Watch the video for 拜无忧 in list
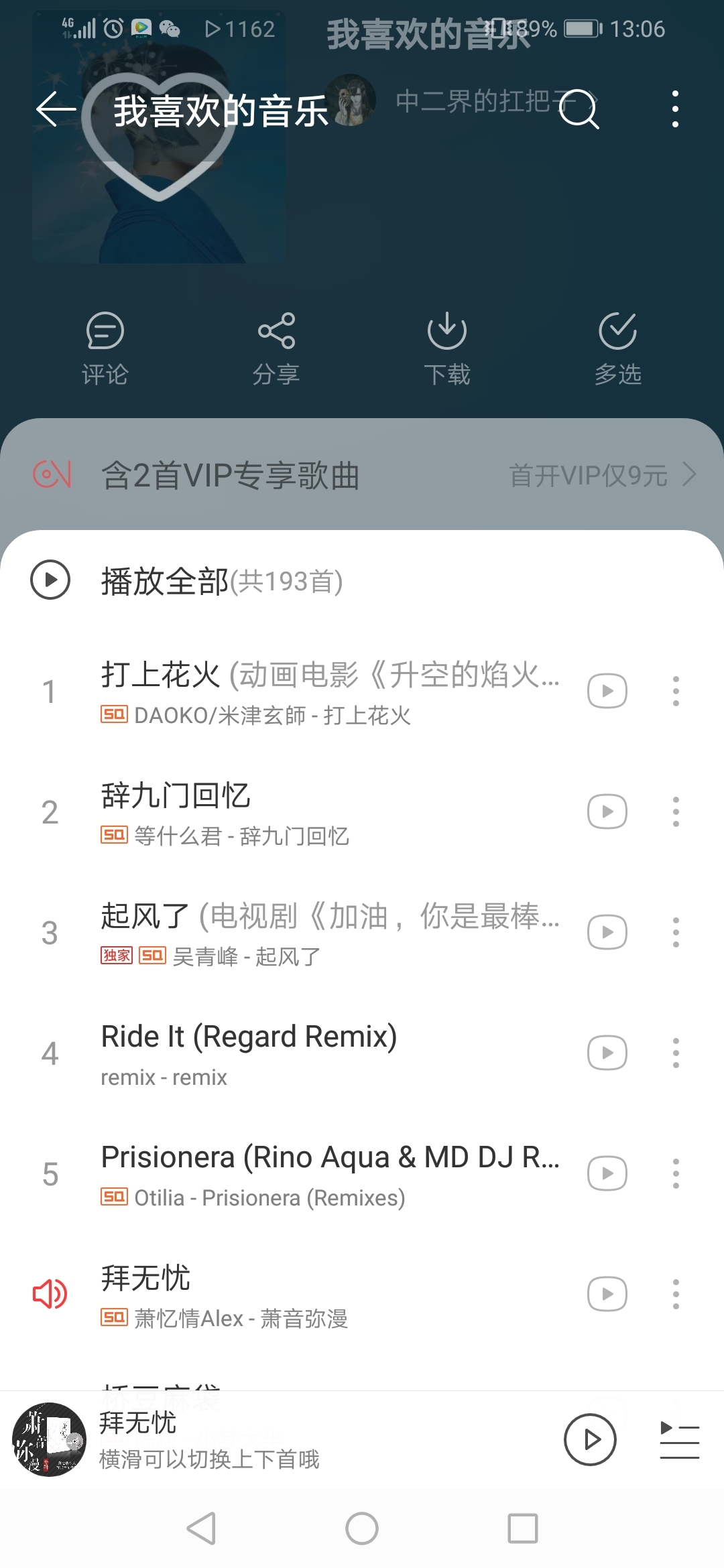The image size is (724, 1568). tap(607, 1294)
